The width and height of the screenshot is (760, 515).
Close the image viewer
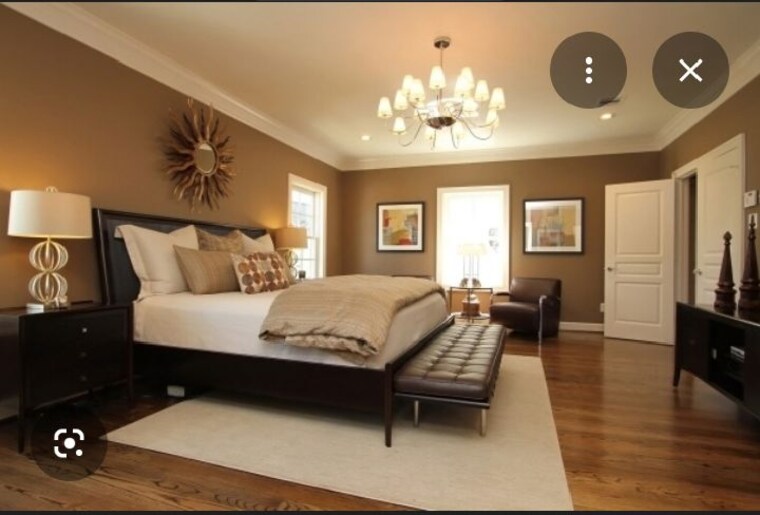pyautogui.click(x=690, y=70)
